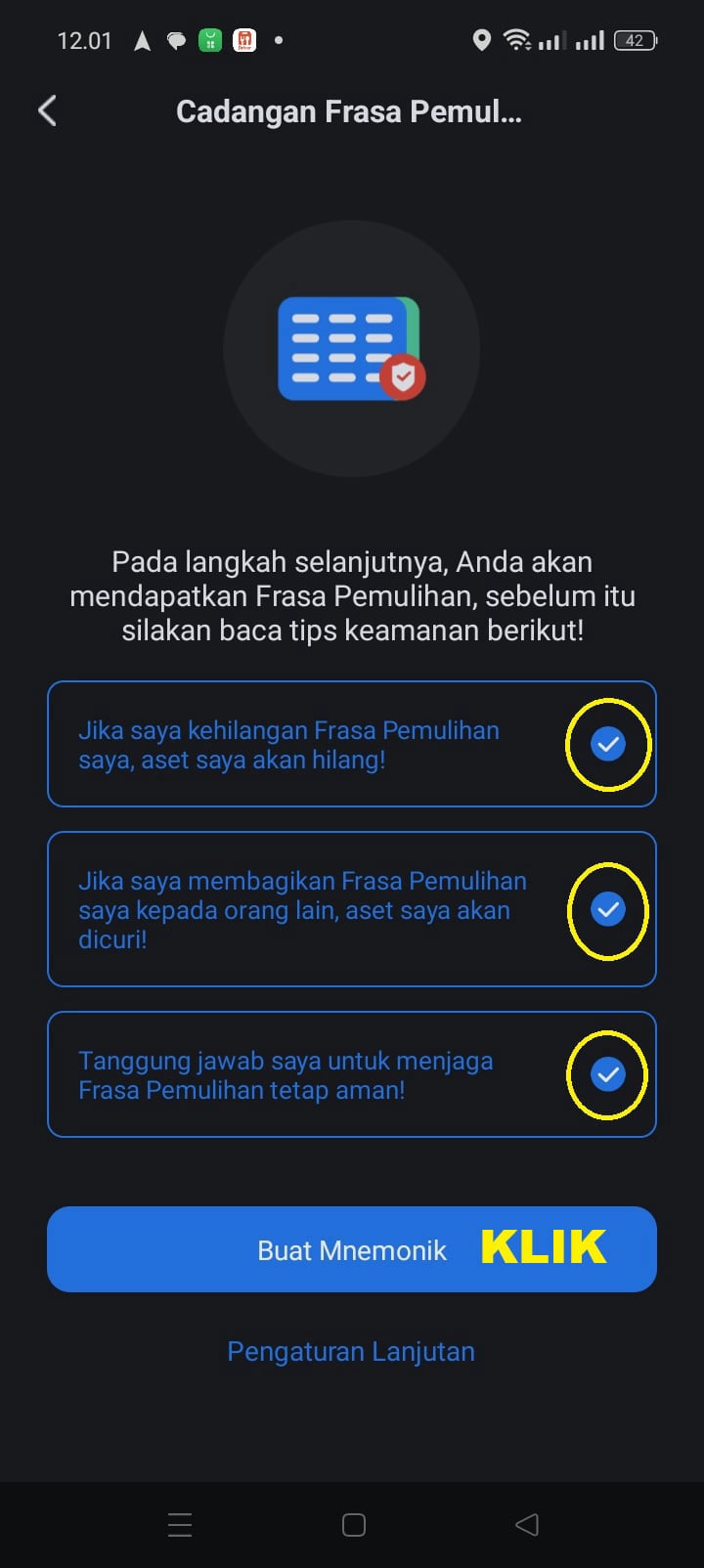Uncheck the losing Frasa Pemulihan warning checkbox

(x=607, y=745)
